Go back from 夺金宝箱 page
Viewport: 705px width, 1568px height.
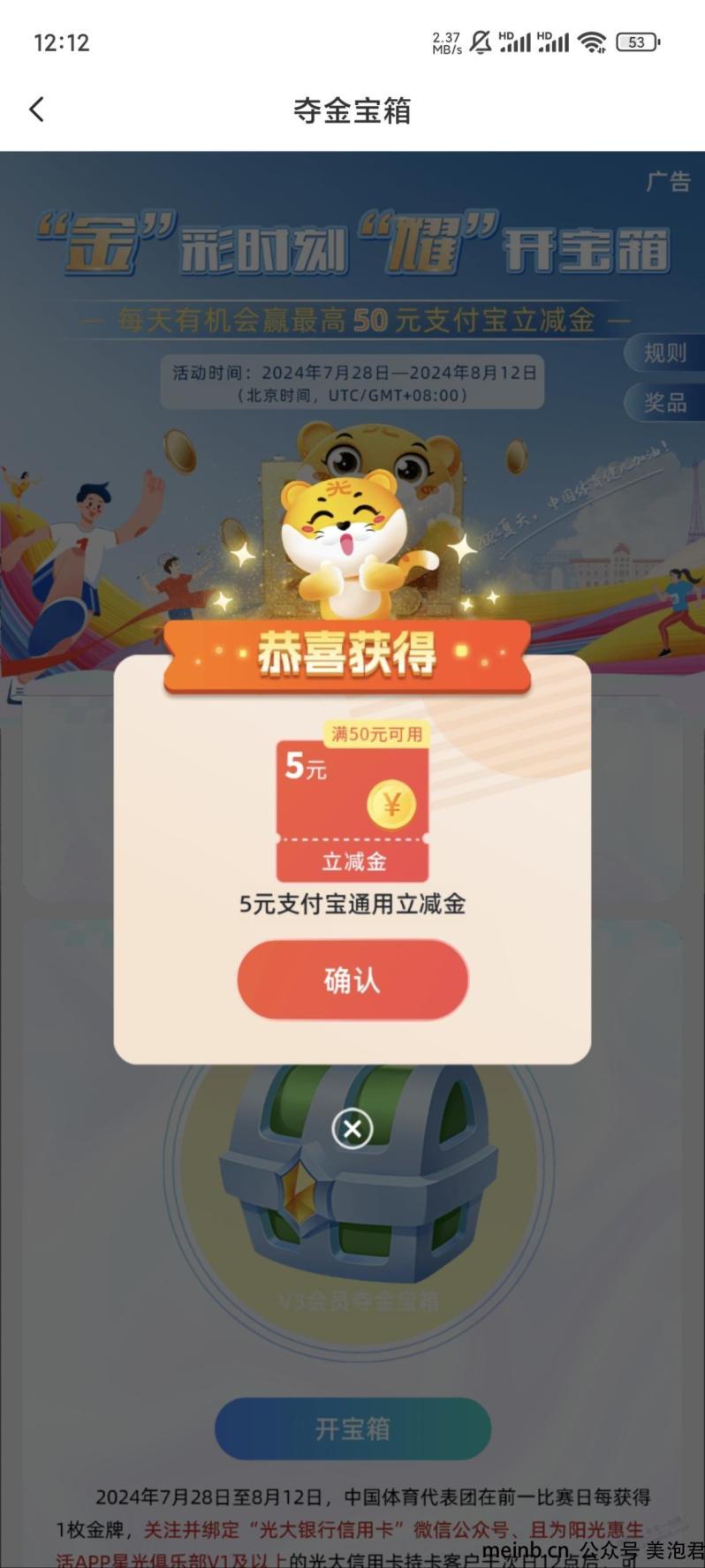click(x=37, y=110)
